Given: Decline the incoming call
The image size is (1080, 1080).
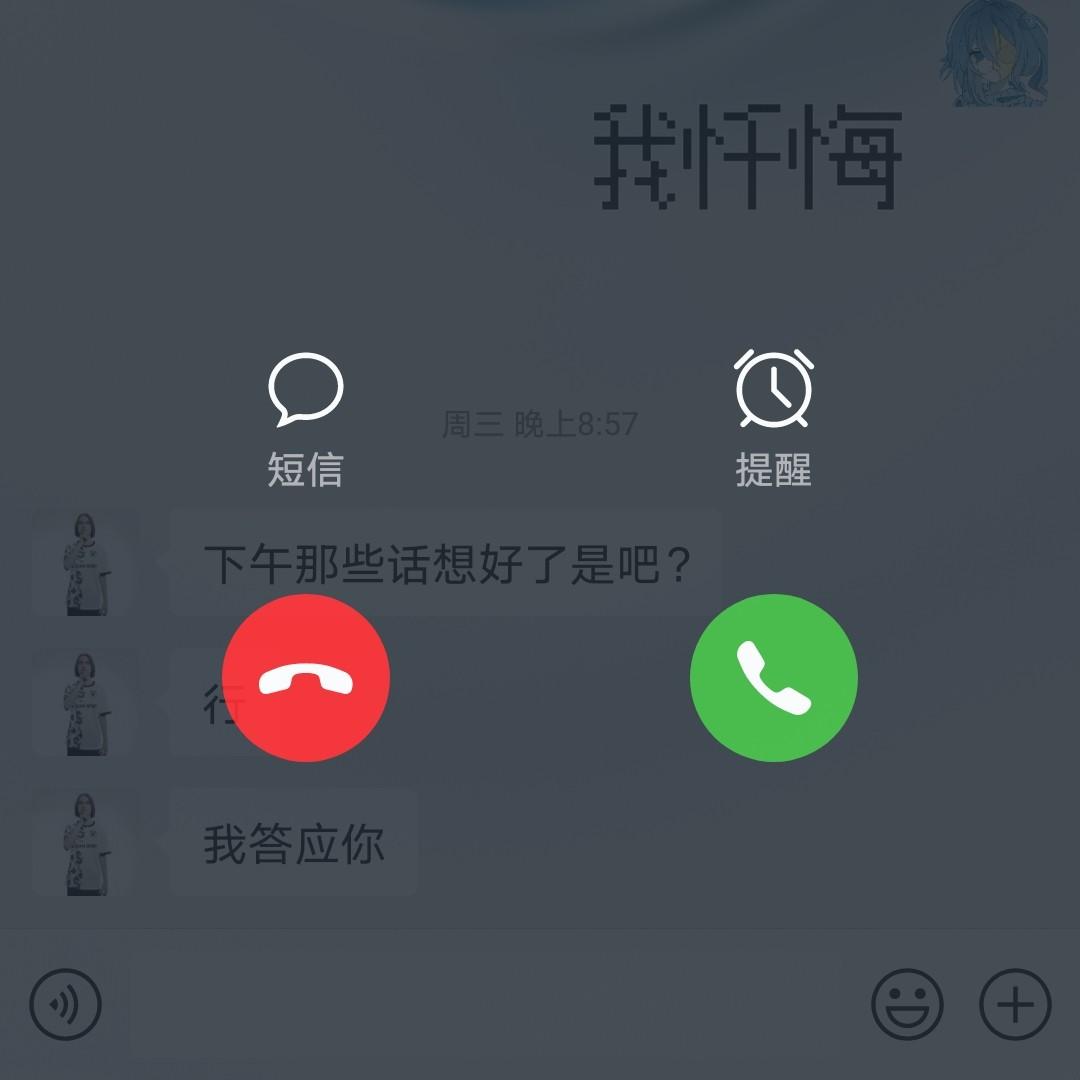Looking at the screenshot, I should (306, 678).
